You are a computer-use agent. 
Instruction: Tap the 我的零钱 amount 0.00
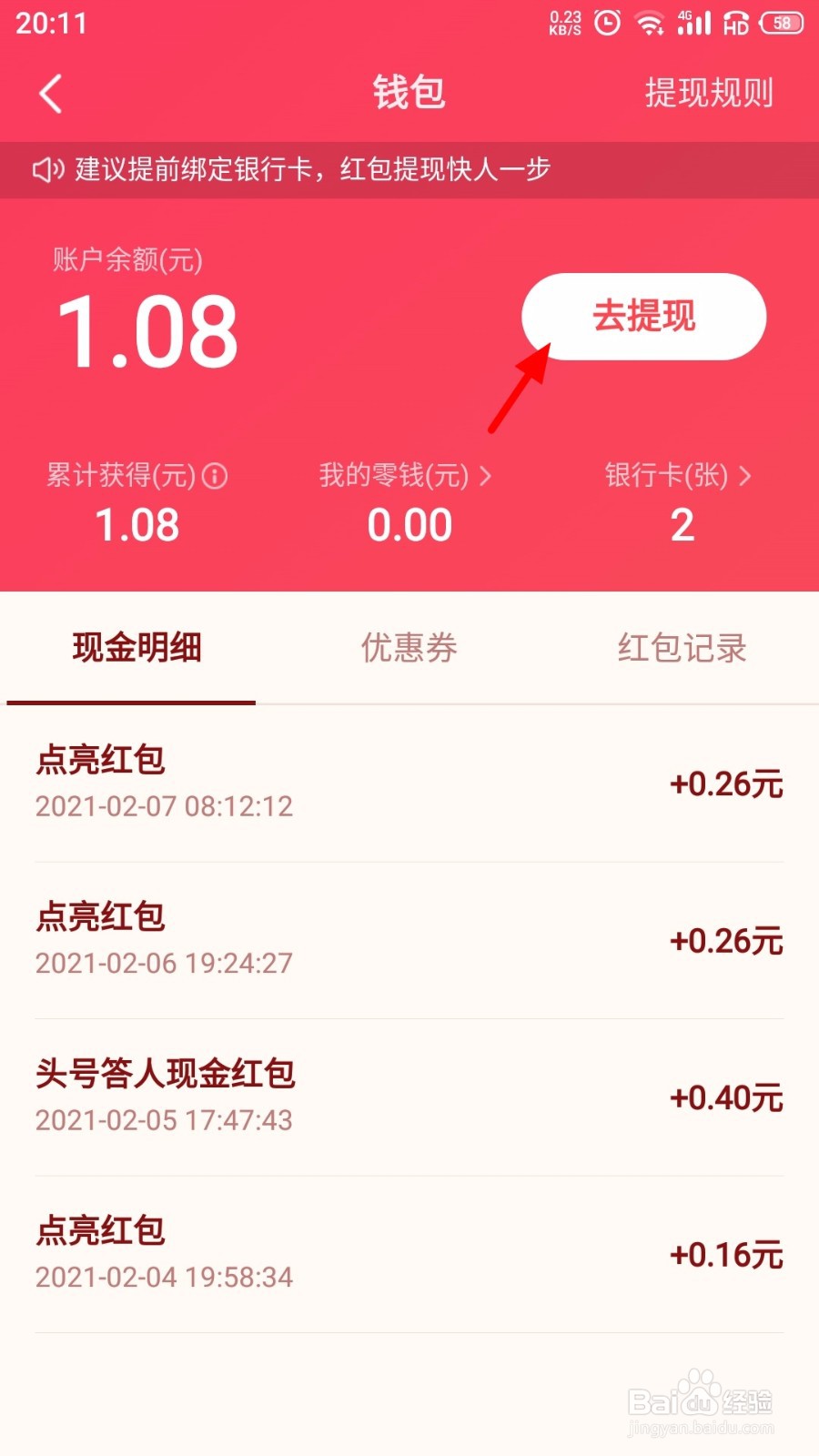tap(410, 525)
